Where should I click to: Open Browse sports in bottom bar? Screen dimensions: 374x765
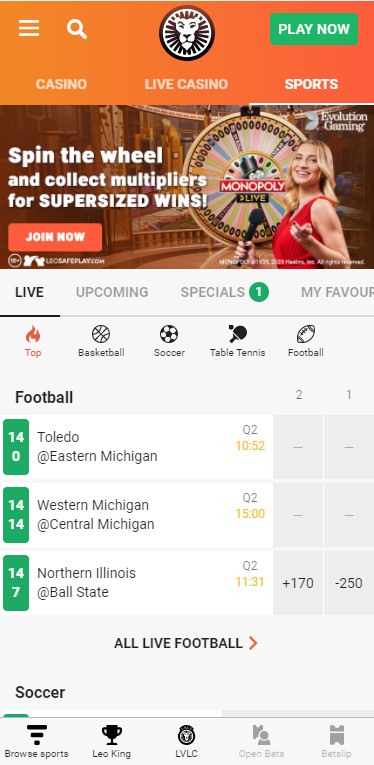(x=37, y=742)
